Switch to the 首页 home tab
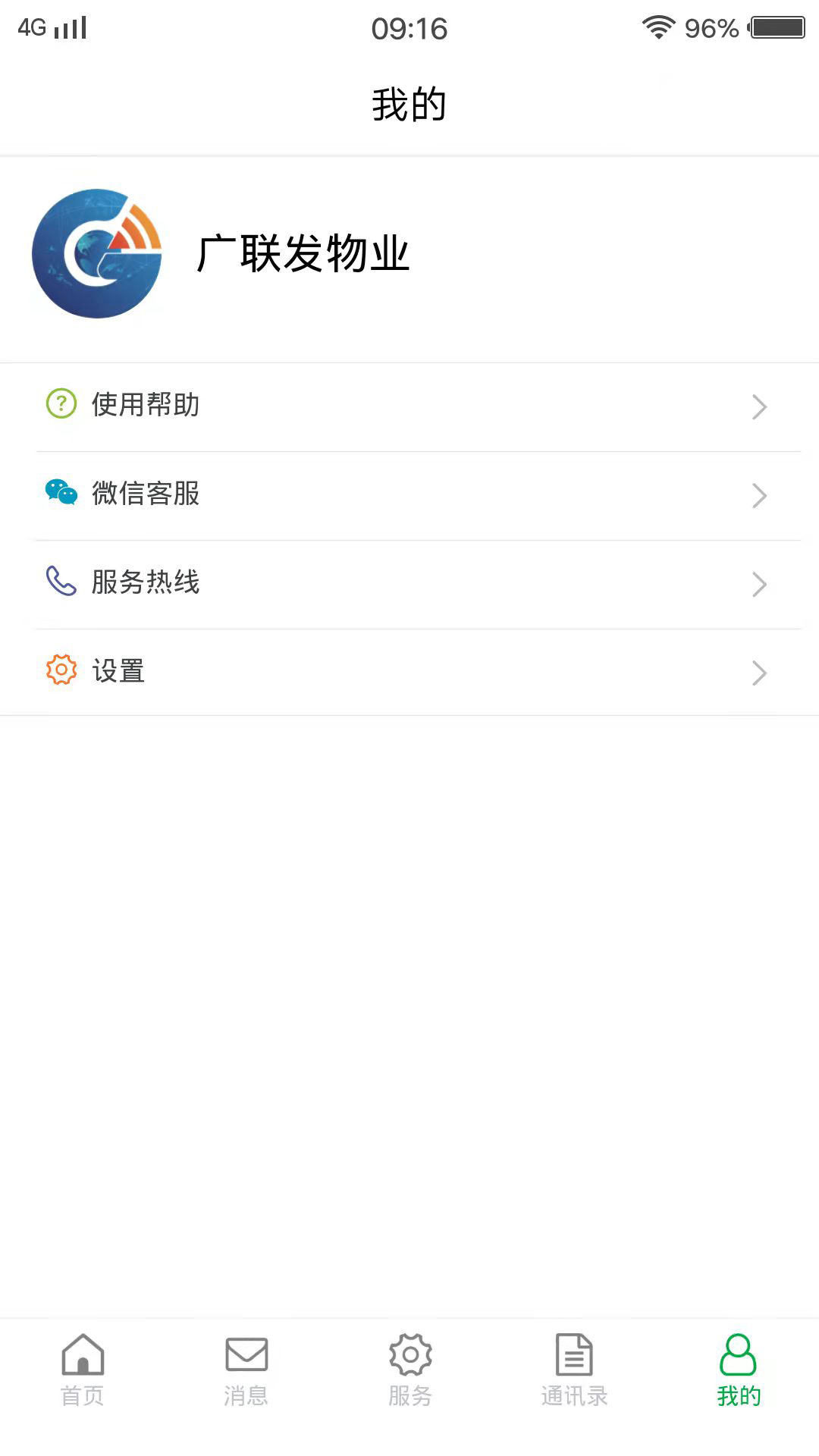The height and width of the screenshot is (1456, 819). pos(82,1370)
